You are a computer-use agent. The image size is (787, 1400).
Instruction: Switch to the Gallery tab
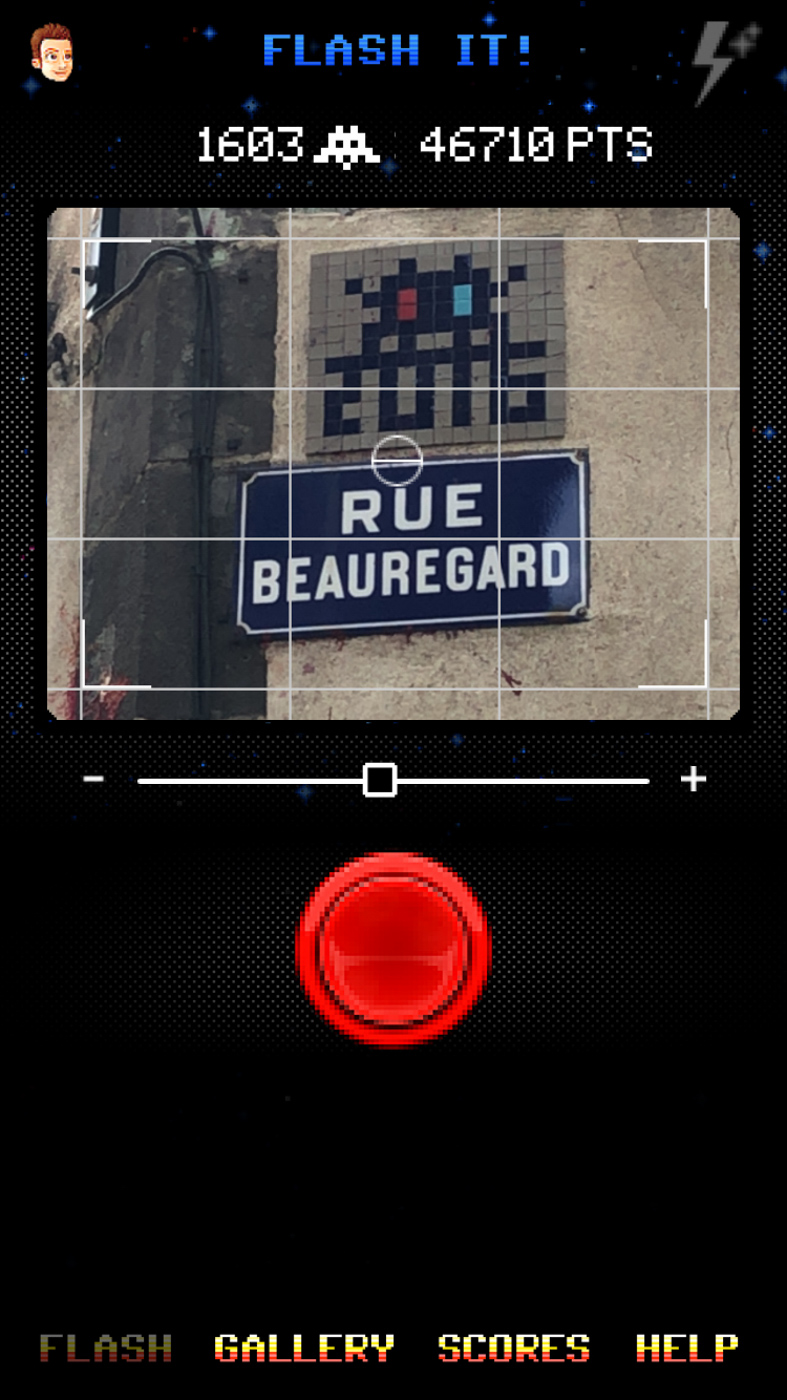click(305, 1348)
